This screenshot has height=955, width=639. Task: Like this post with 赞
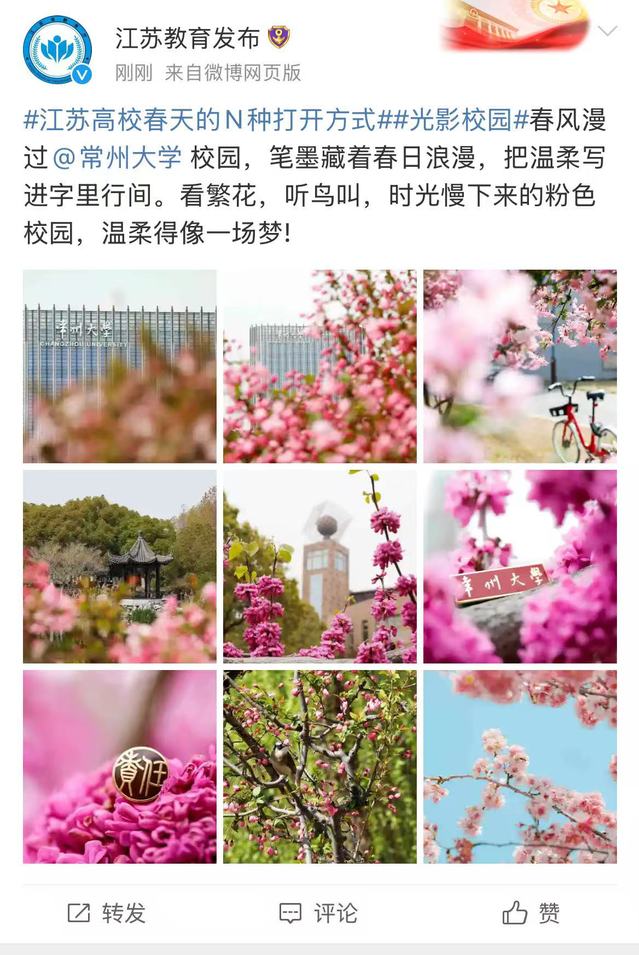coord(531,912)
